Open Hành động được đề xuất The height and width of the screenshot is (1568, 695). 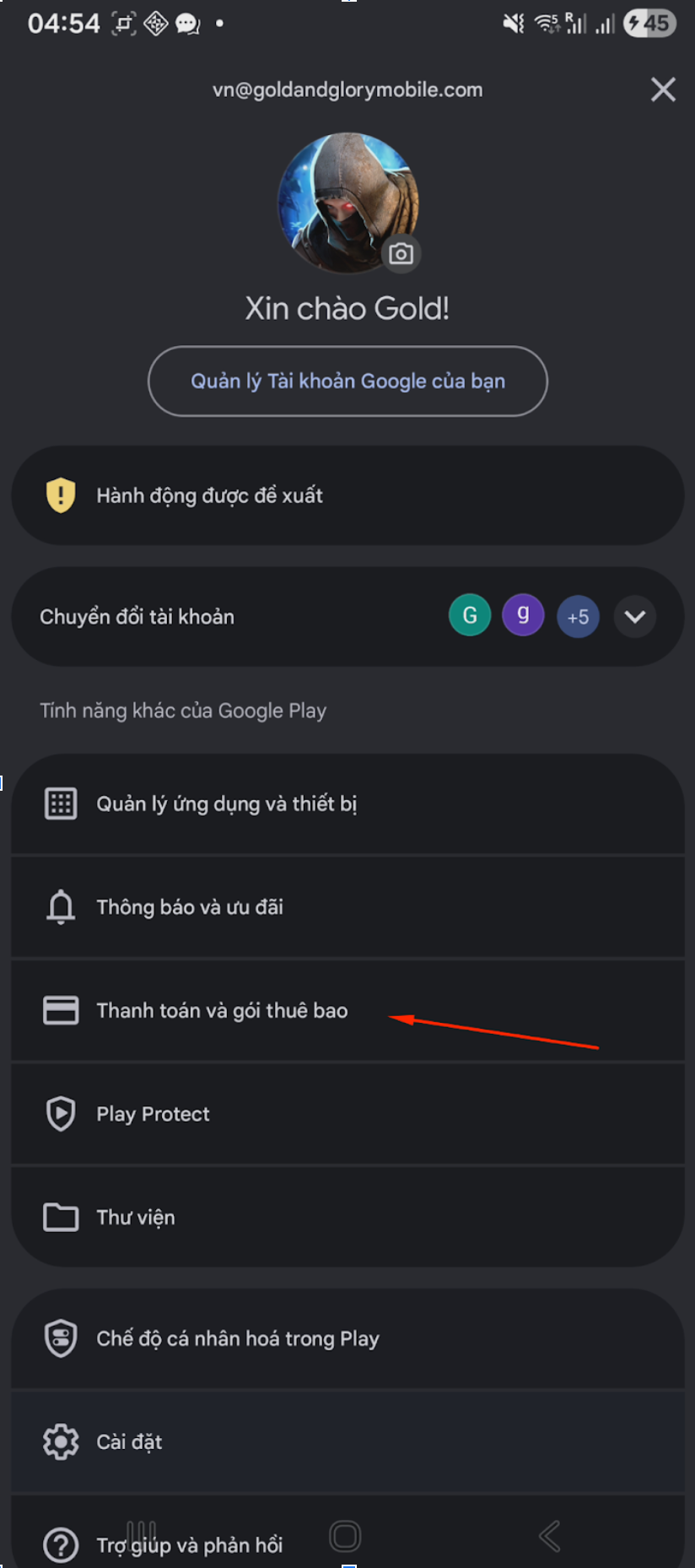(x=347, y=495)
